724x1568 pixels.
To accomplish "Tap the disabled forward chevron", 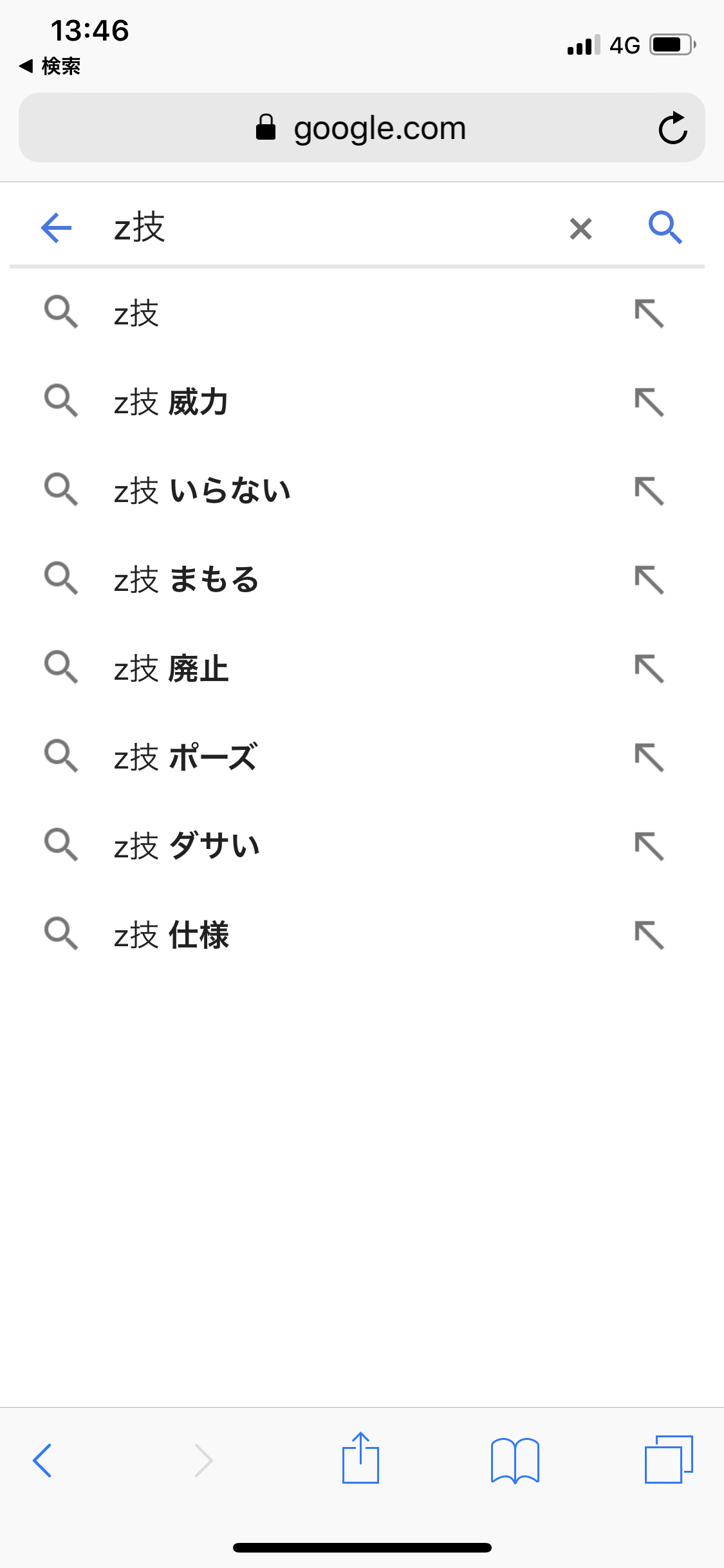I will click(x=203, y=1460).
